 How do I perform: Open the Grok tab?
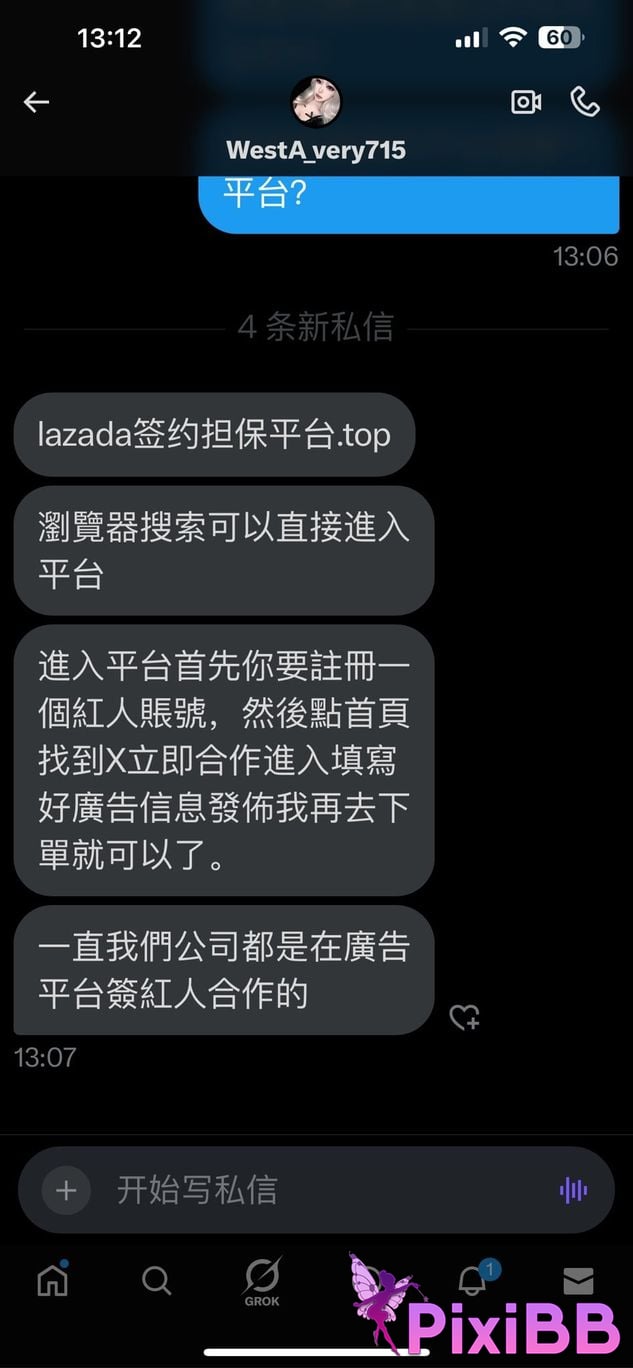click(262, 1281)
